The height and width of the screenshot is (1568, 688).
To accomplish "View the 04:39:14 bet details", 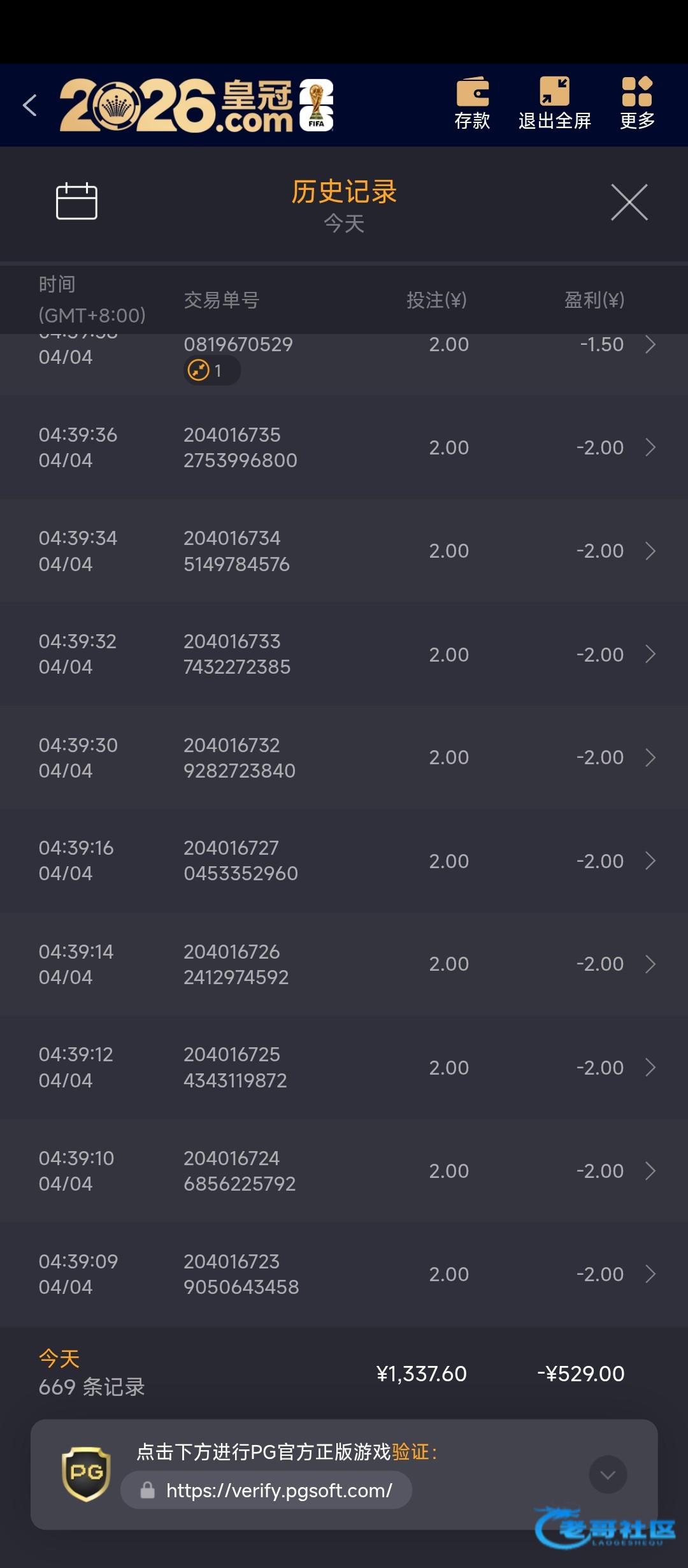I will tap(344, 964).
